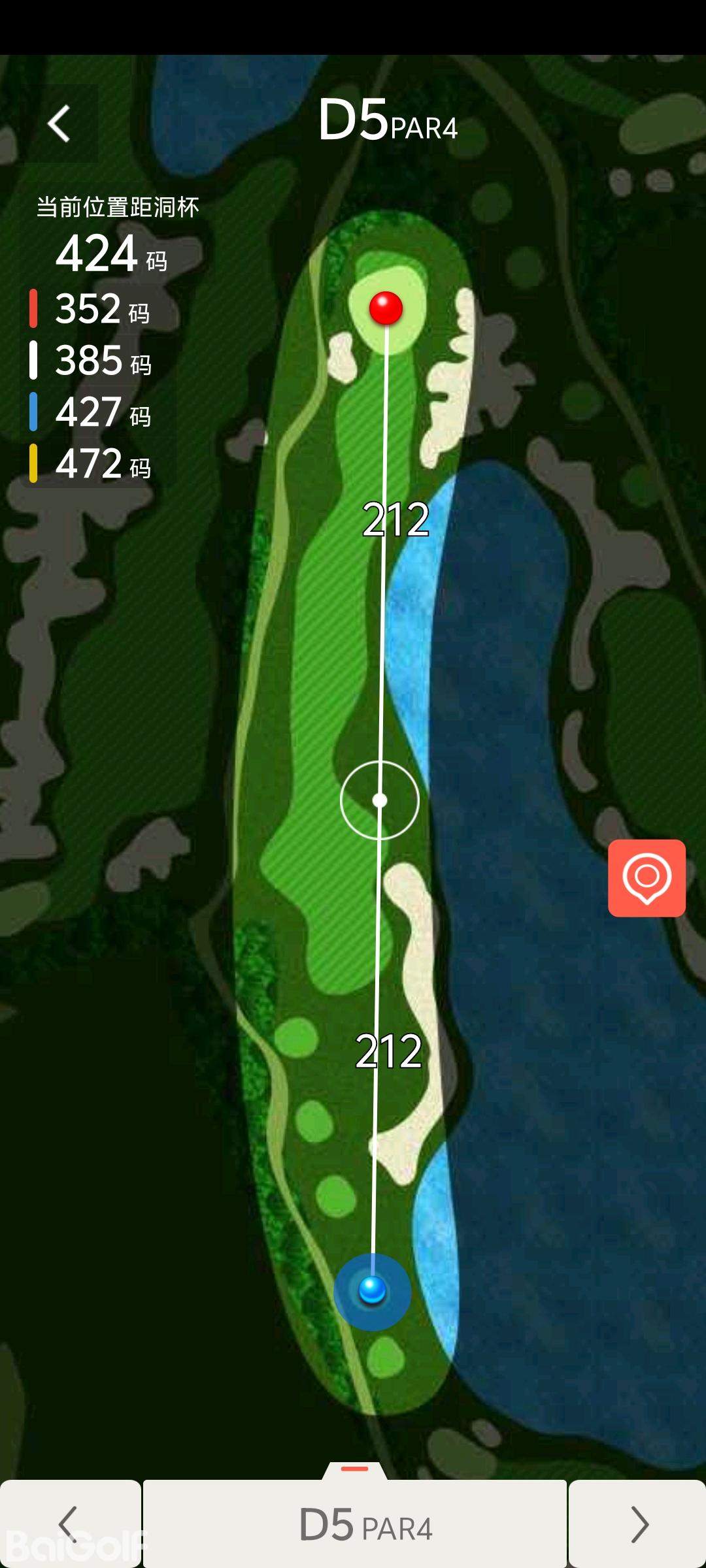Go to the previous hole

click(x=69, y=1524)
